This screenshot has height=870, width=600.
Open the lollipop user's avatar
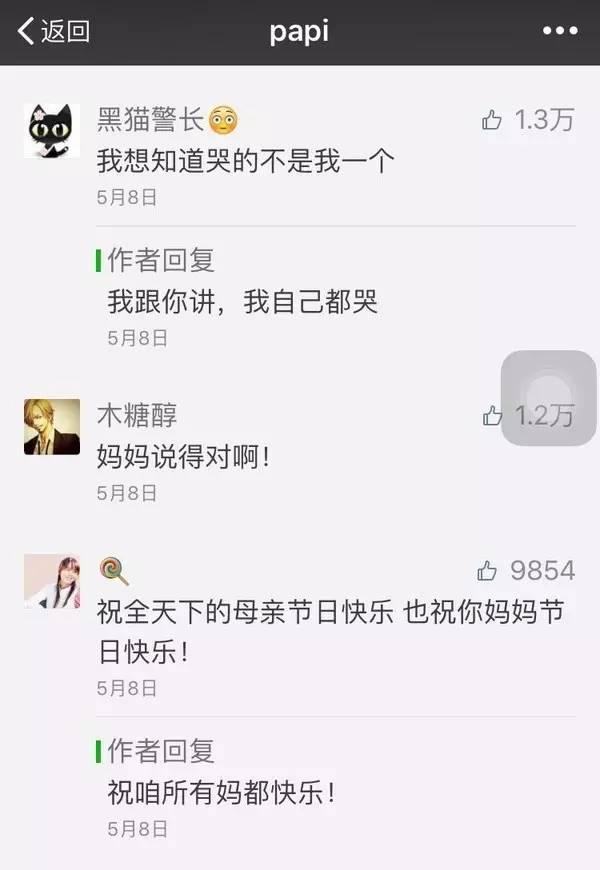51,581
